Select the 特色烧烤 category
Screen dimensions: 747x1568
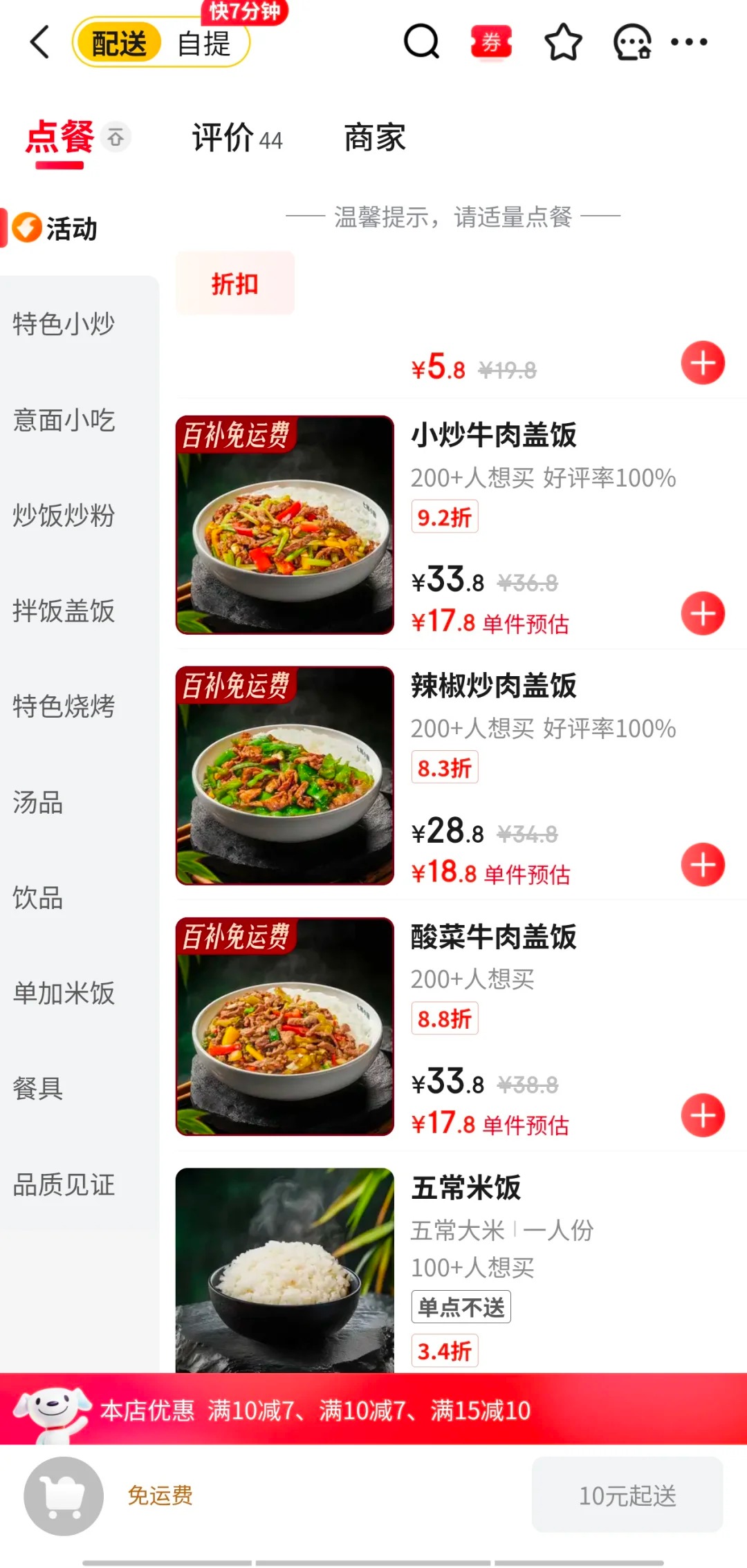coord(61,707)
